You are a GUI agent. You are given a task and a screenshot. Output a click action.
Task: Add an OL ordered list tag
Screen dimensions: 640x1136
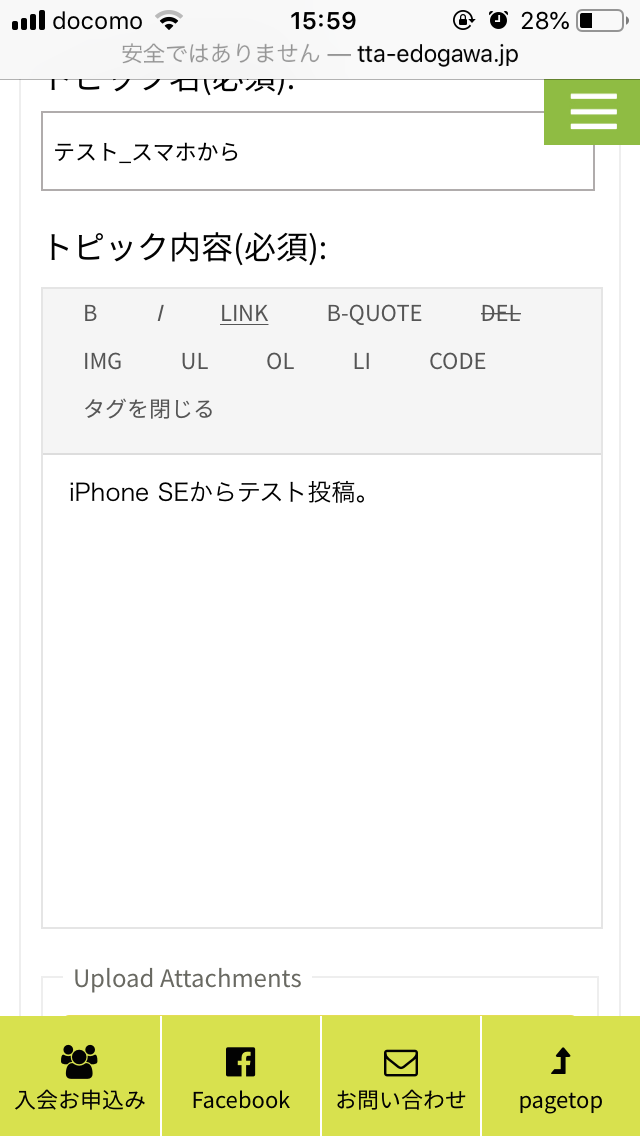(x=280, y=361)
